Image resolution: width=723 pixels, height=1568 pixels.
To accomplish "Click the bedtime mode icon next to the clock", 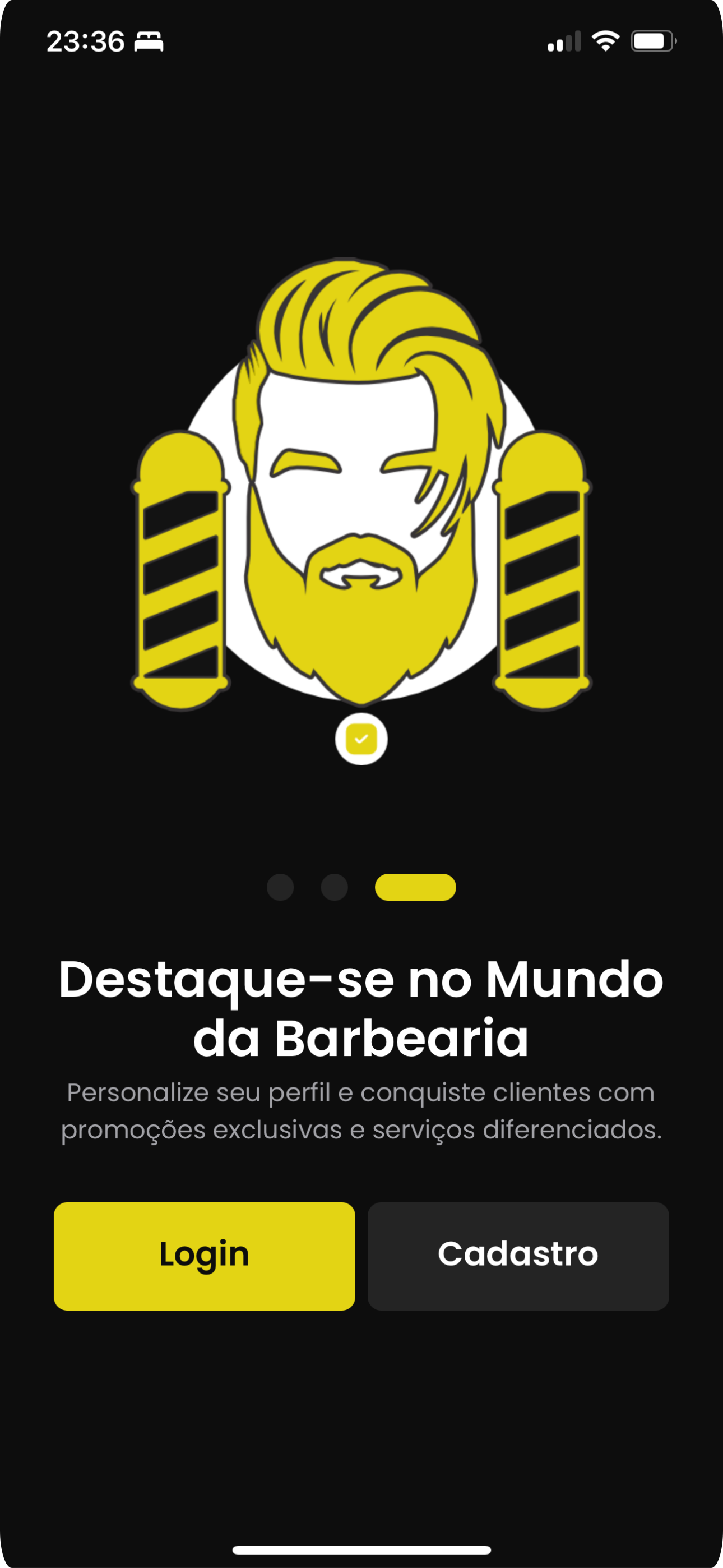I will point(148,43).
